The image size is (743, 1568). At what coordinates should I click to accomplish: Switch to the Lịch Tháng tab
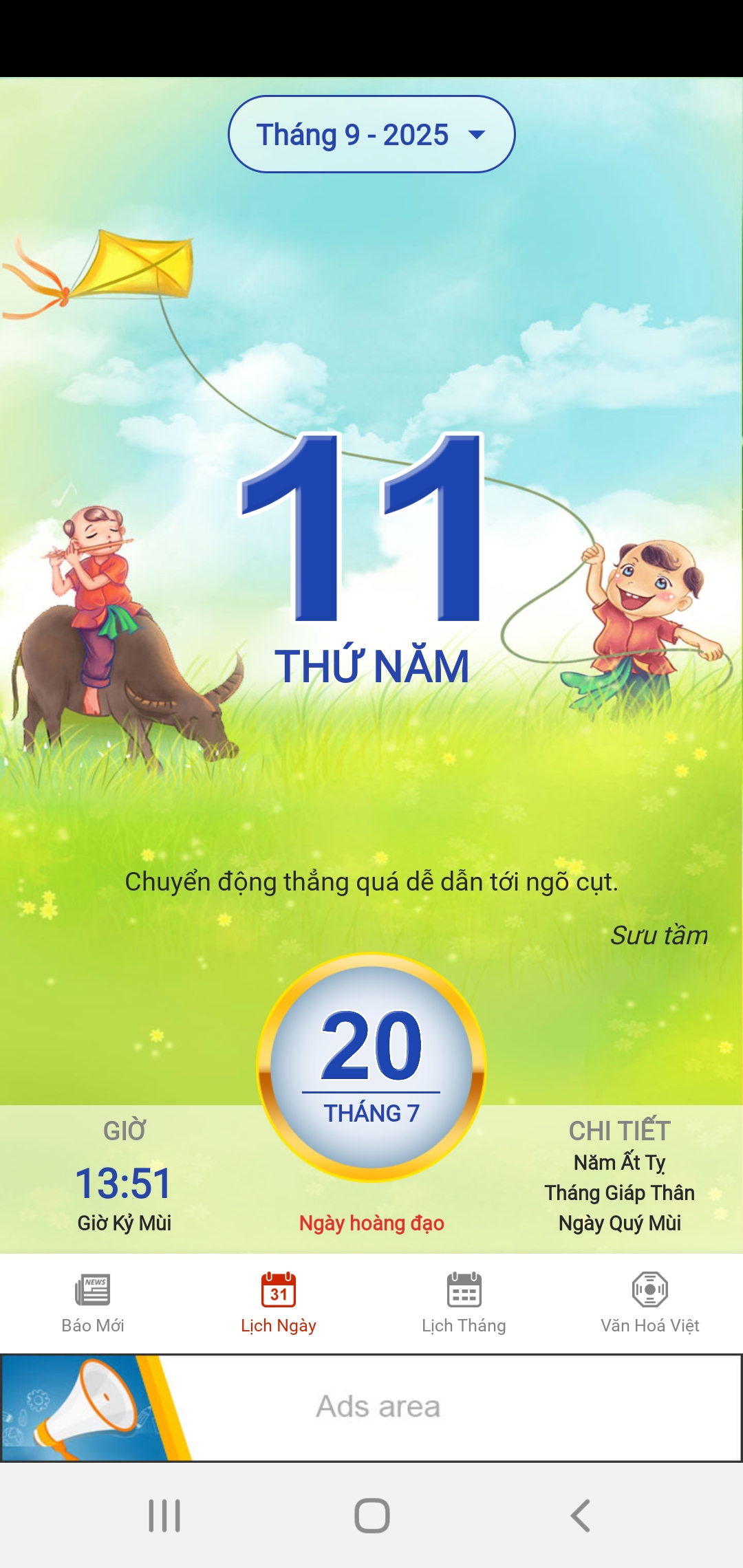click(x=464, y=1303)
